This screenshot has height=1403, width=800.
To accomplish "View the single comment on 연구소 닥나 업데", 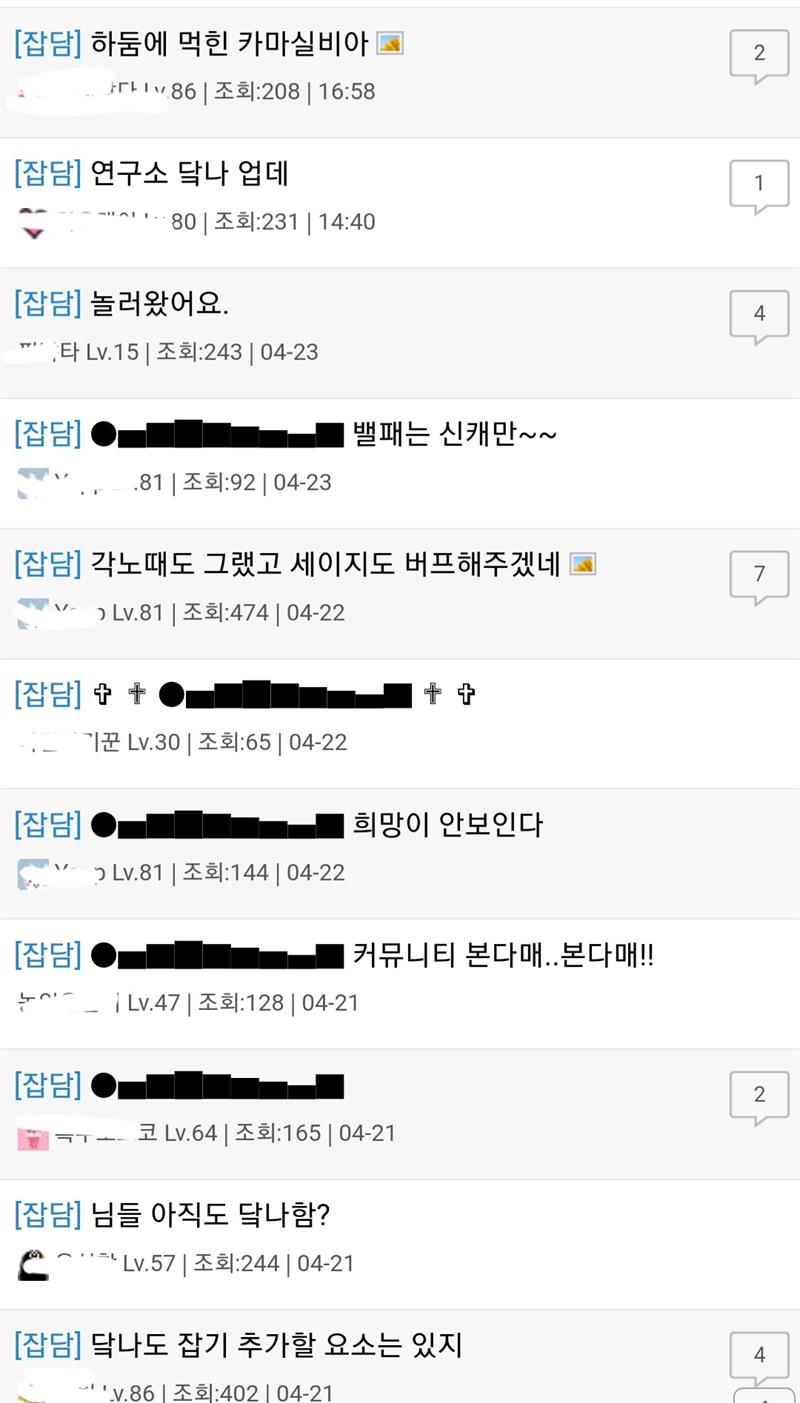I will (759, 186).
